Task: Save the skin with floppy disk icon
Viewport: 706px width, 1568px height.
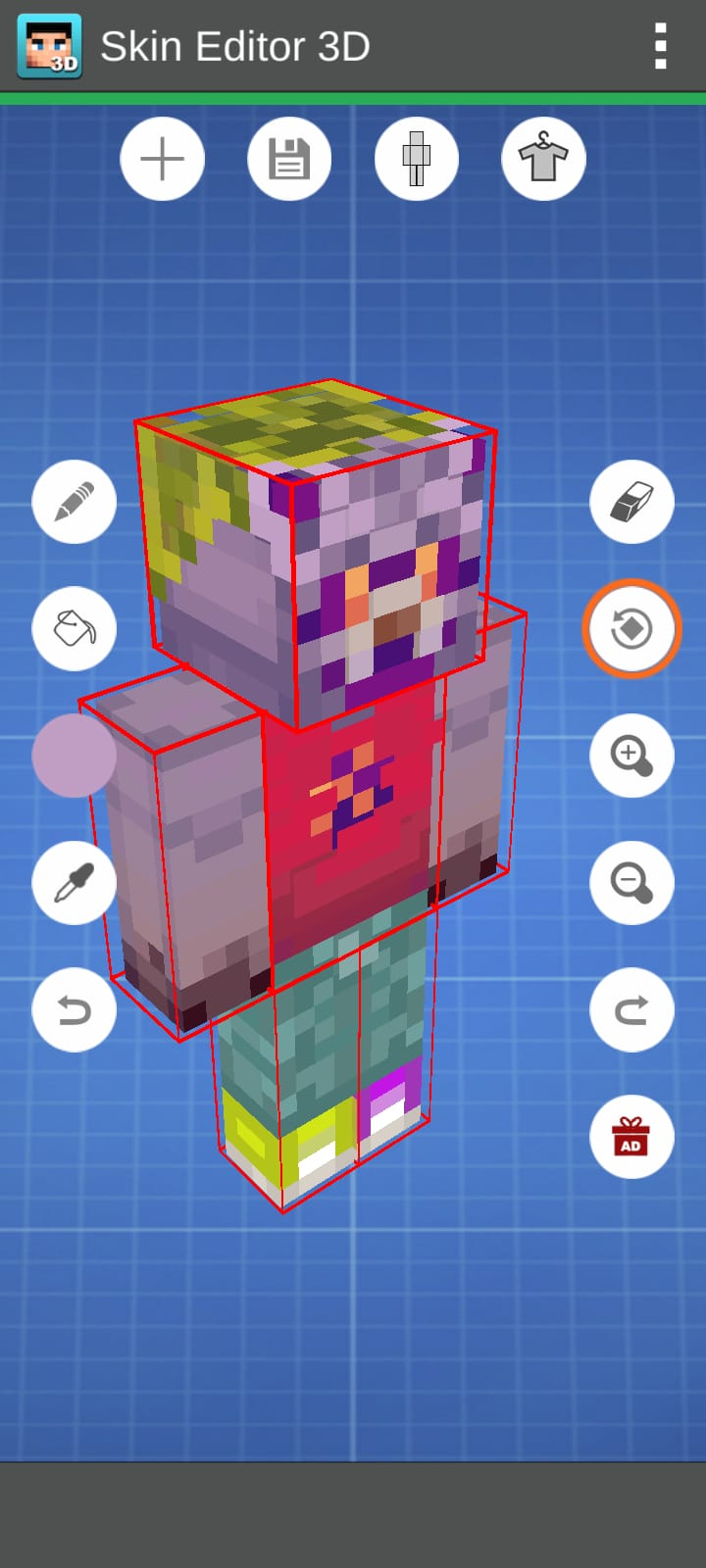Action: pyautogui.click(x=289, y=159)
